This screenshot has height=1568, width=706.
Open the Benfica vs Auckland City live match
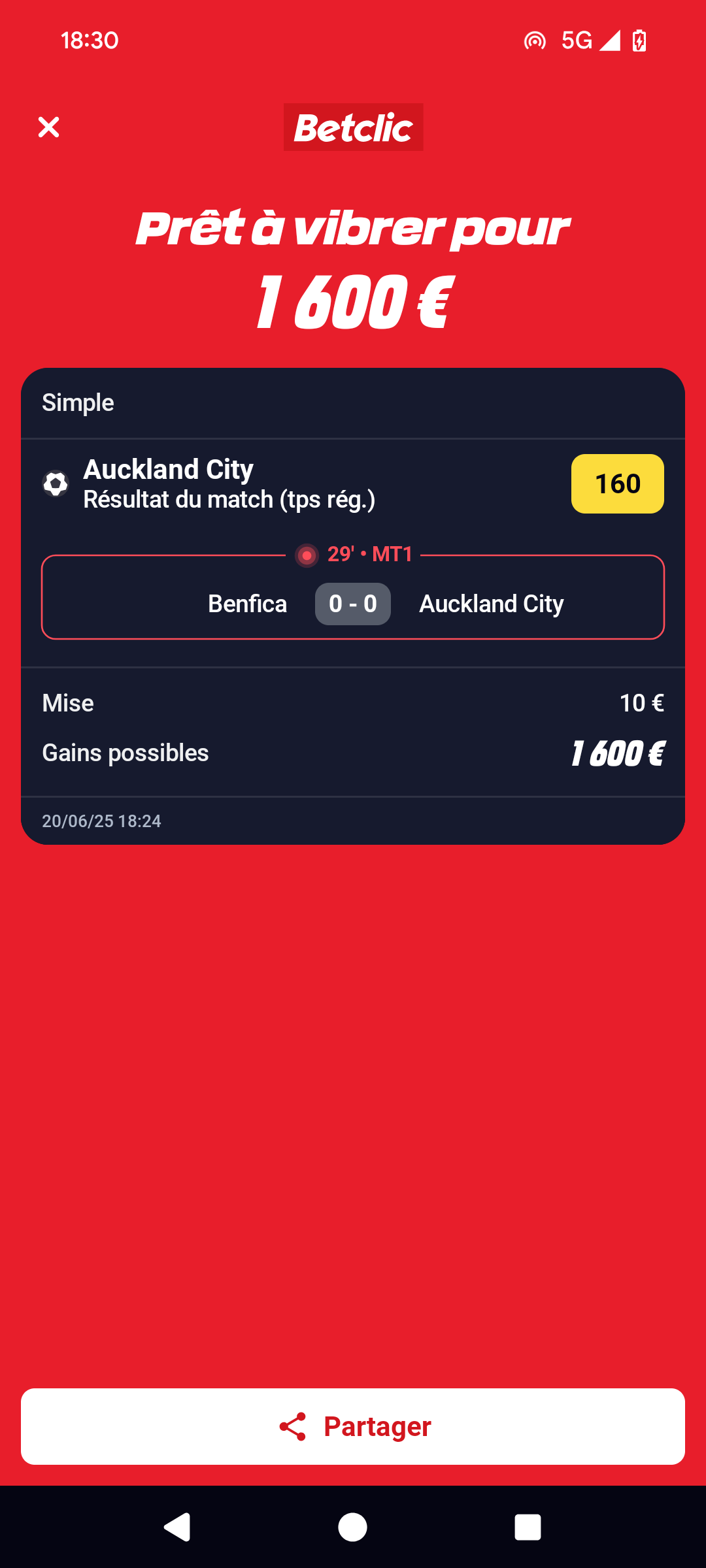point(353,596)
